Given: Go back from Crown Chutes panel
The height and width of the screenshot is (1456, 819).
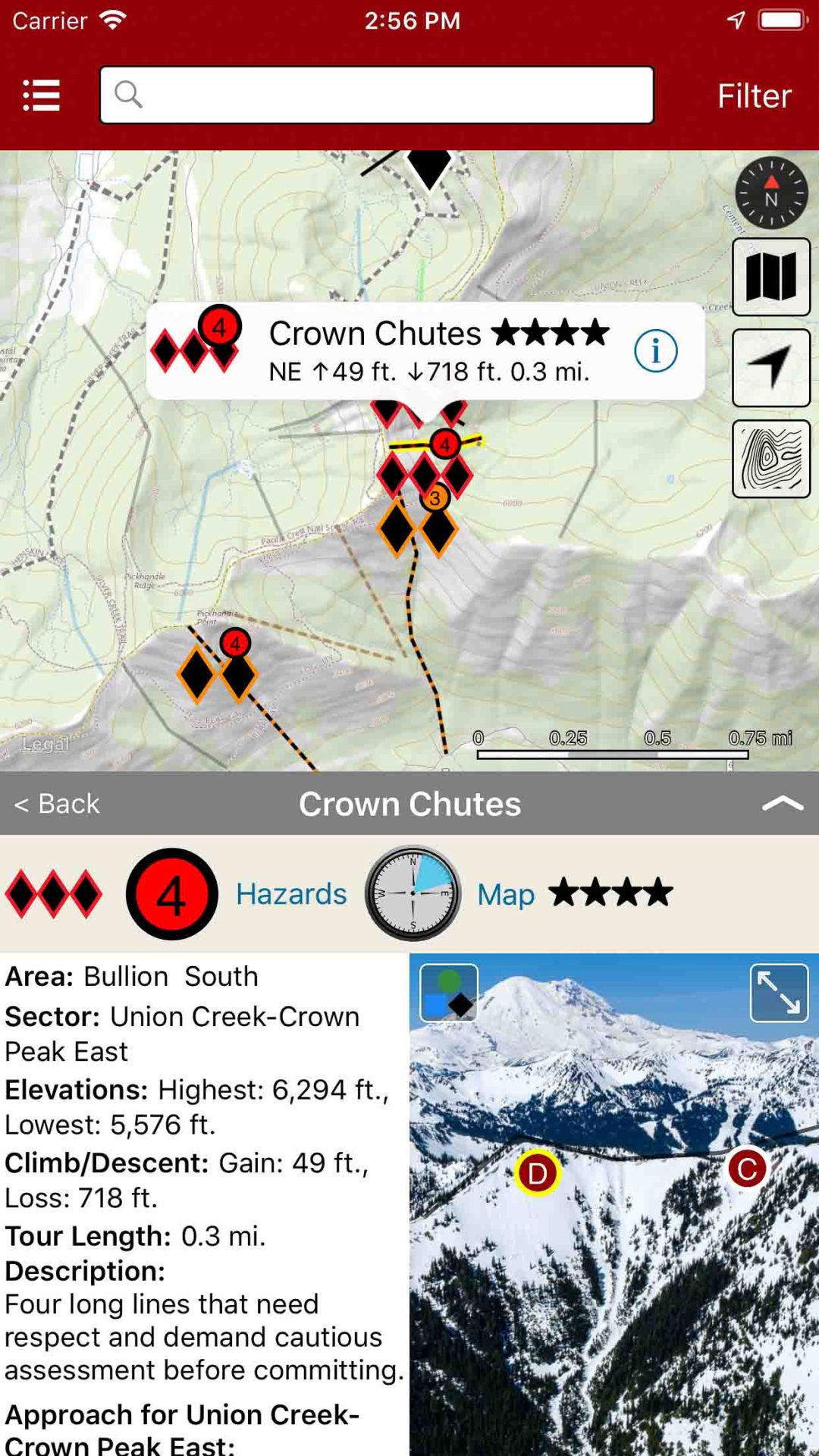Looking at the screenshot, I should pos(58,804).
